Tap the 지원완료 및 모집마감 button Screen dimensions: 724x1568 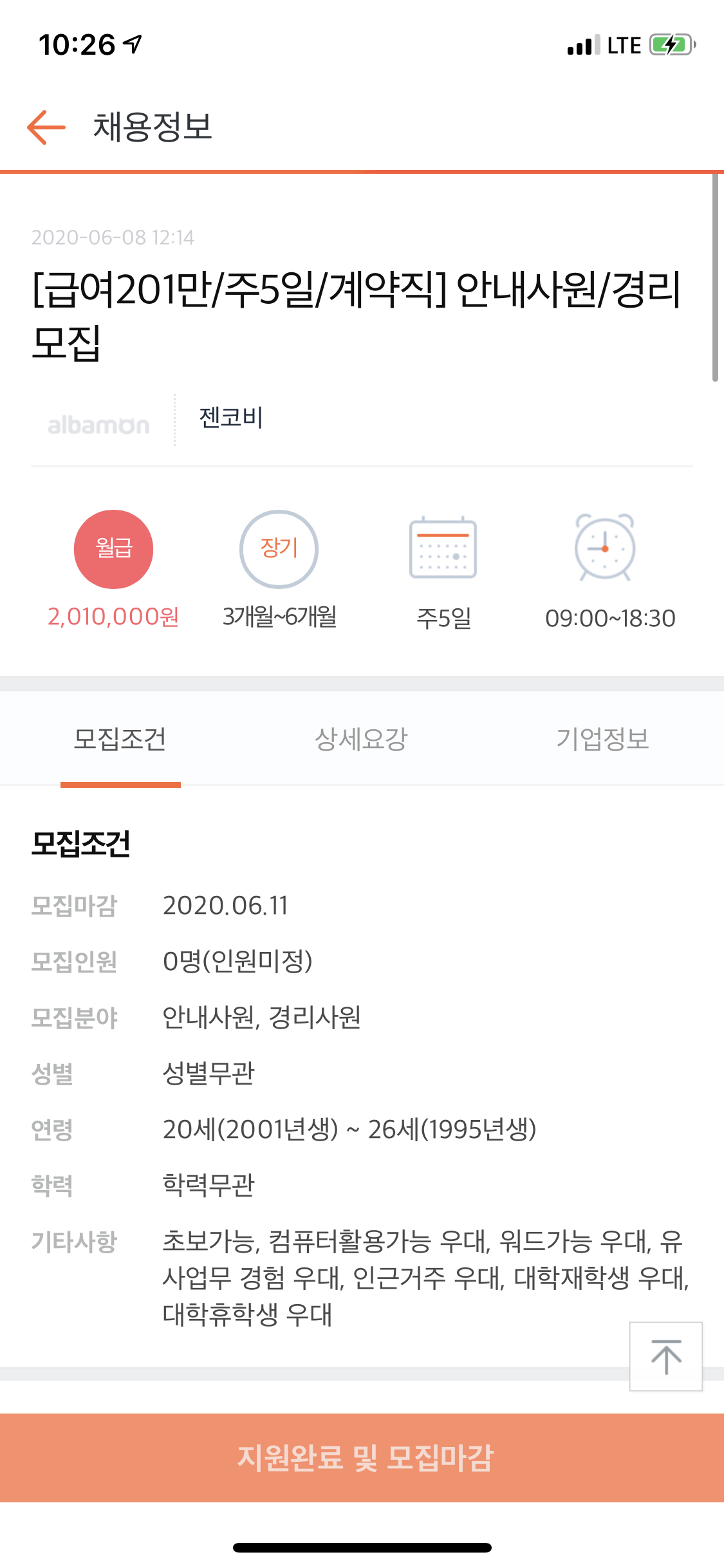coord(362,1458)
